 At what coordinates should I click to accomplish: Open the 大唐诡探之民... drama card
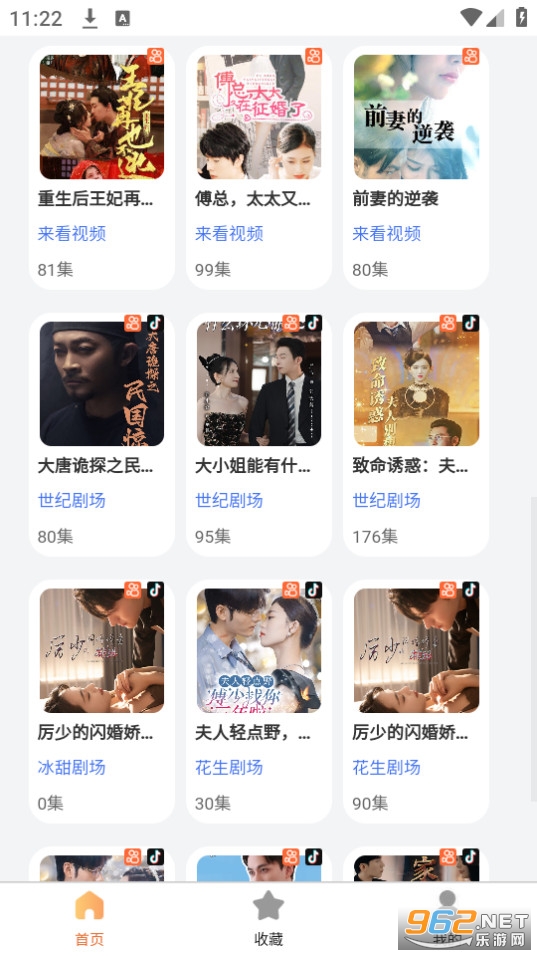point(102,435)
